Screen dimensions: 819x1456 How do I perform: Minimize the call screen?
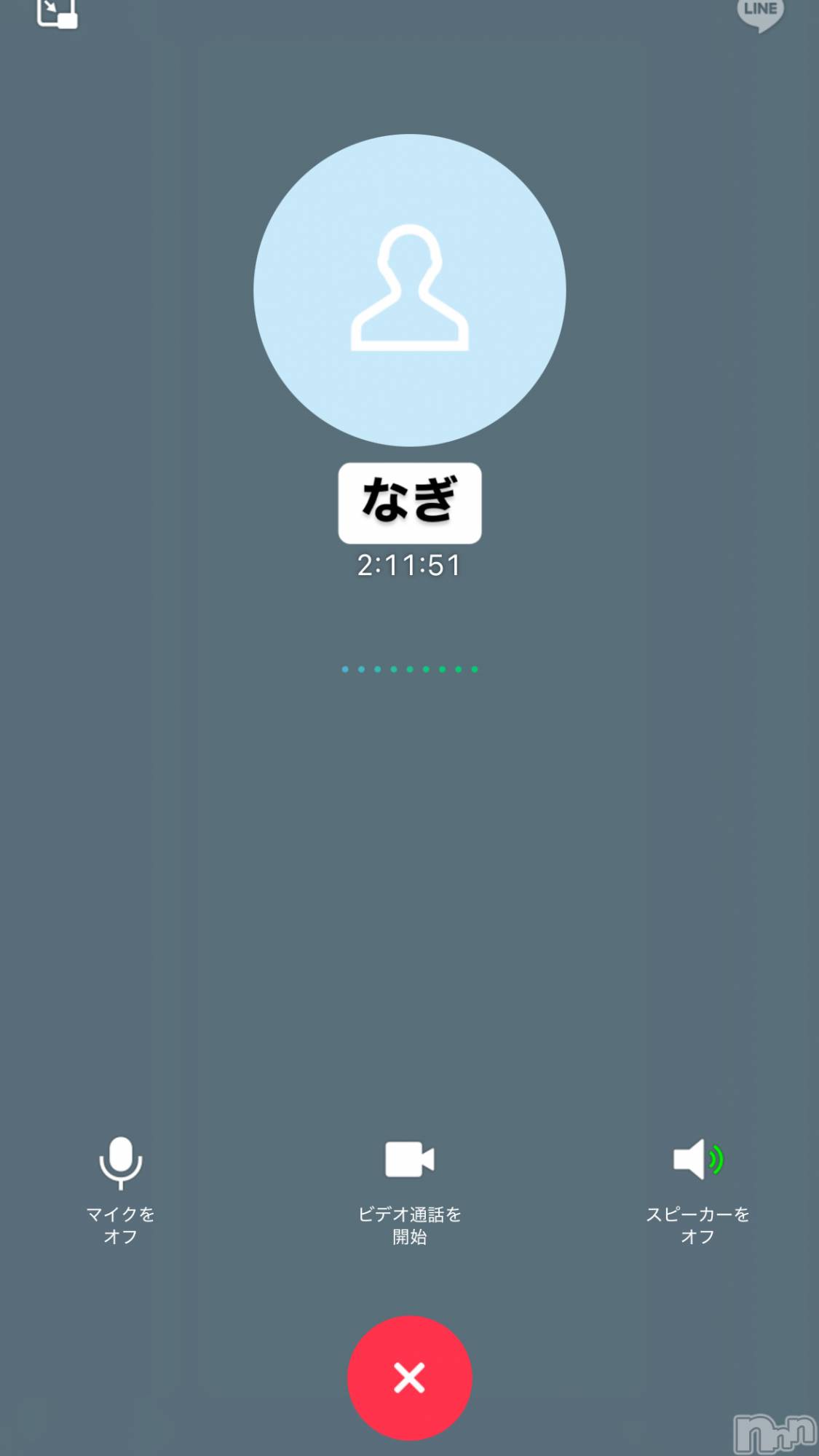tap(57, 12)
